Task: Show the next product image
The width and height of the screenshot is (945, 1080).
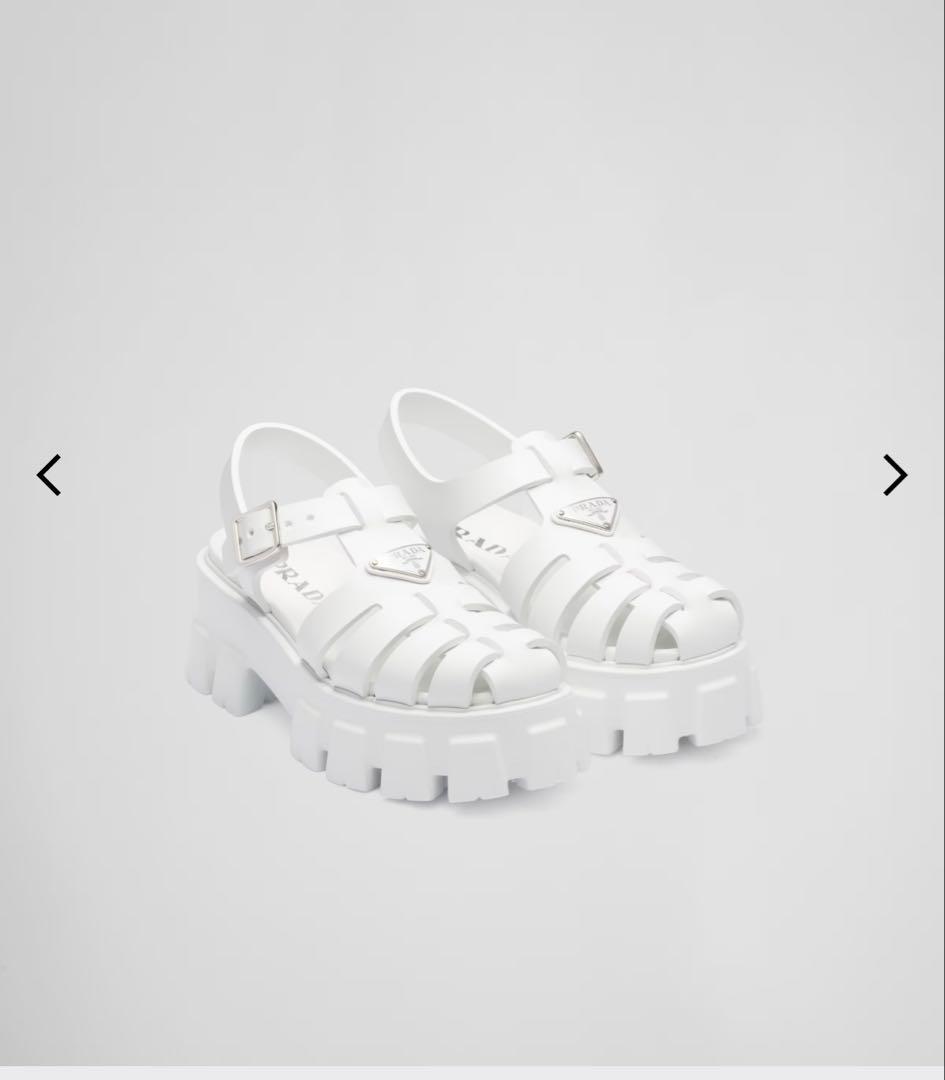Action: click(894, 475)
